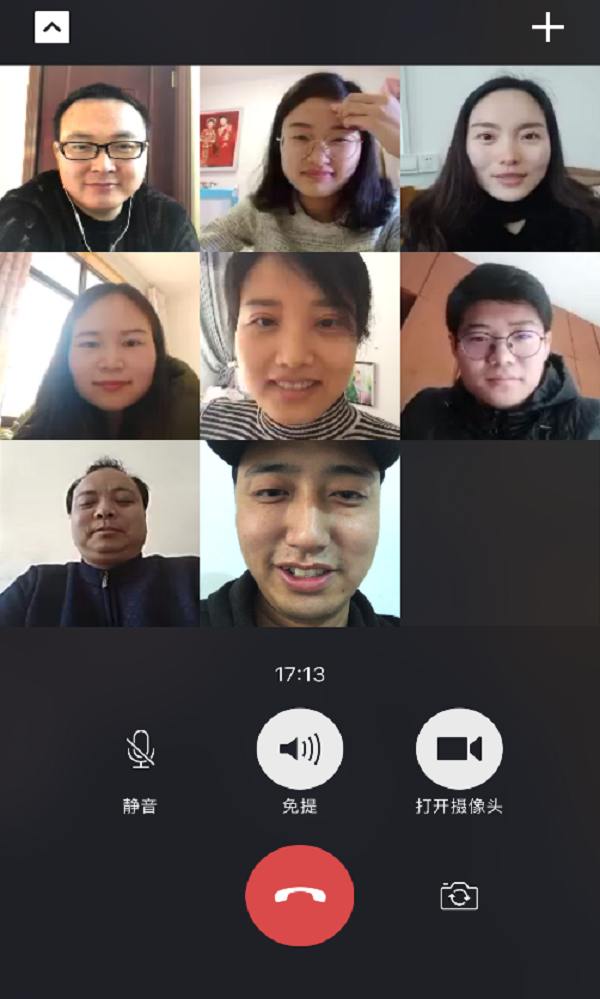
Task: Hang up with the red end-call button
Action: [x=299, y=895]
